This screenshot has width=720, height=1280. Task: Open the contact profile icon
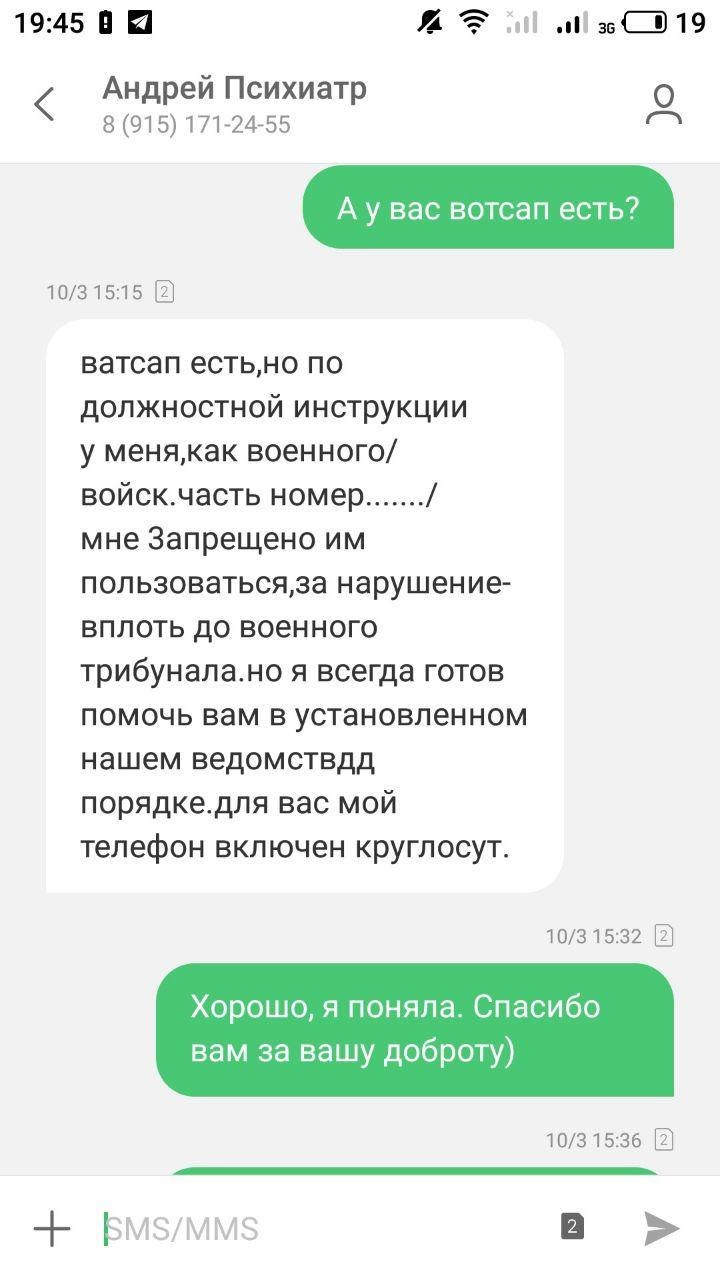point(663,104)
